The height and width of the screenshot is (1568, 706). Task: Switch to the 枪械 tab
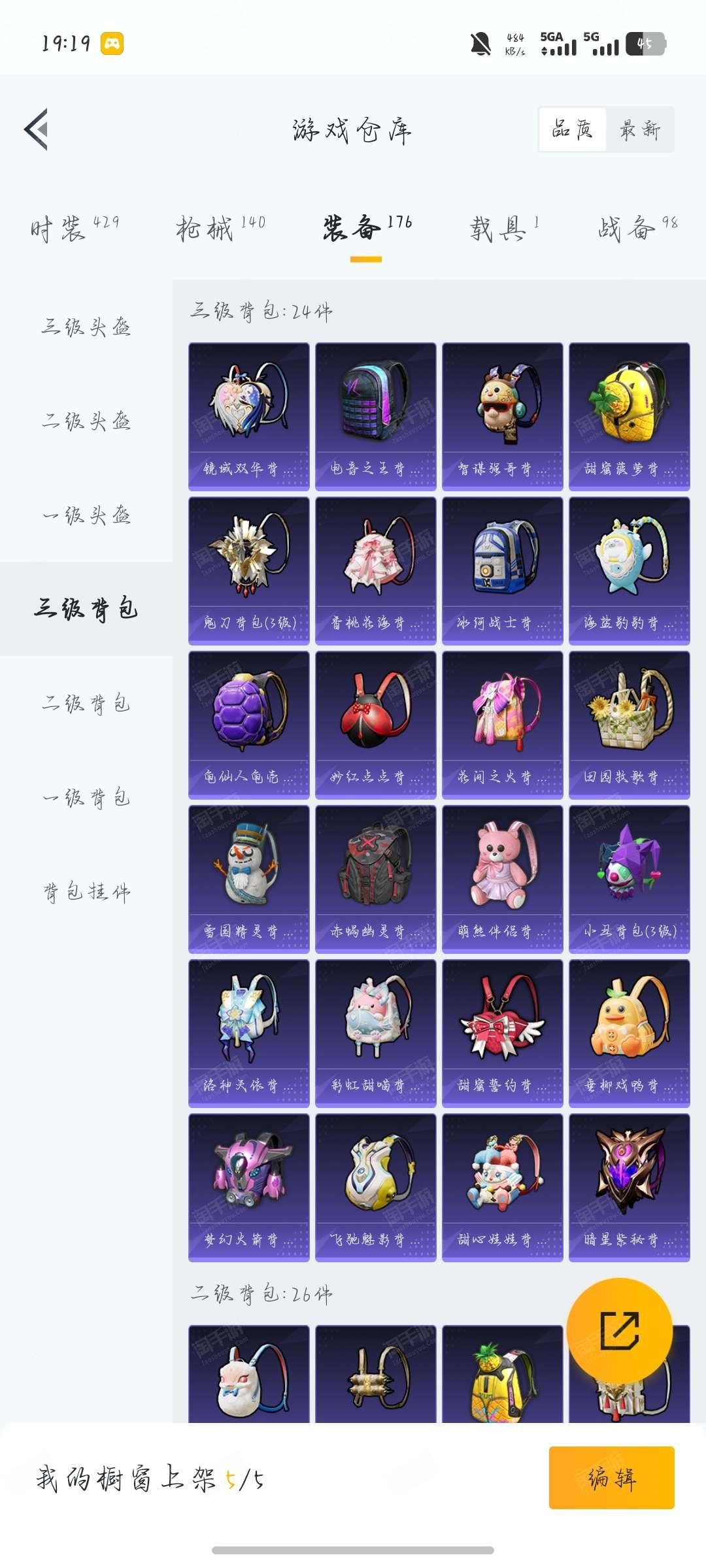(220, 229)
